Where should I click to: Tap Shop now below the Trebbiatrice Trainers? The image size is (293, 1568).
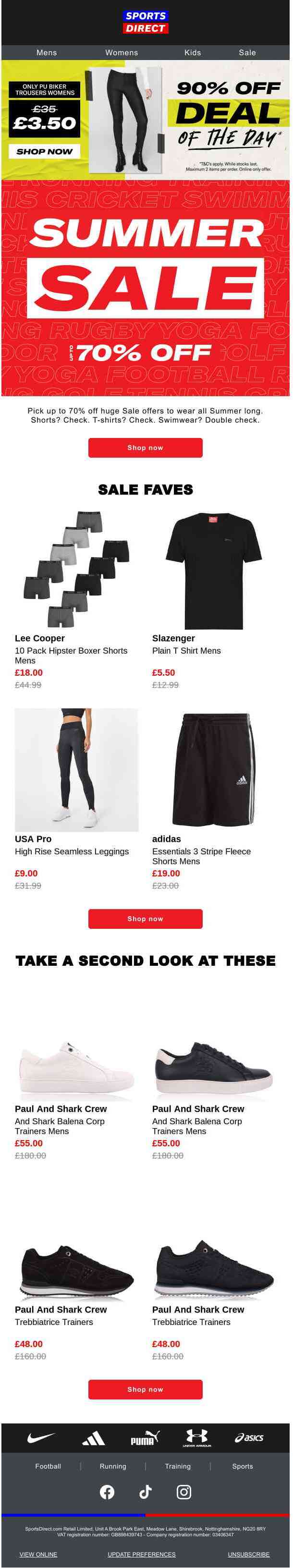click(x=145, y=1389)
